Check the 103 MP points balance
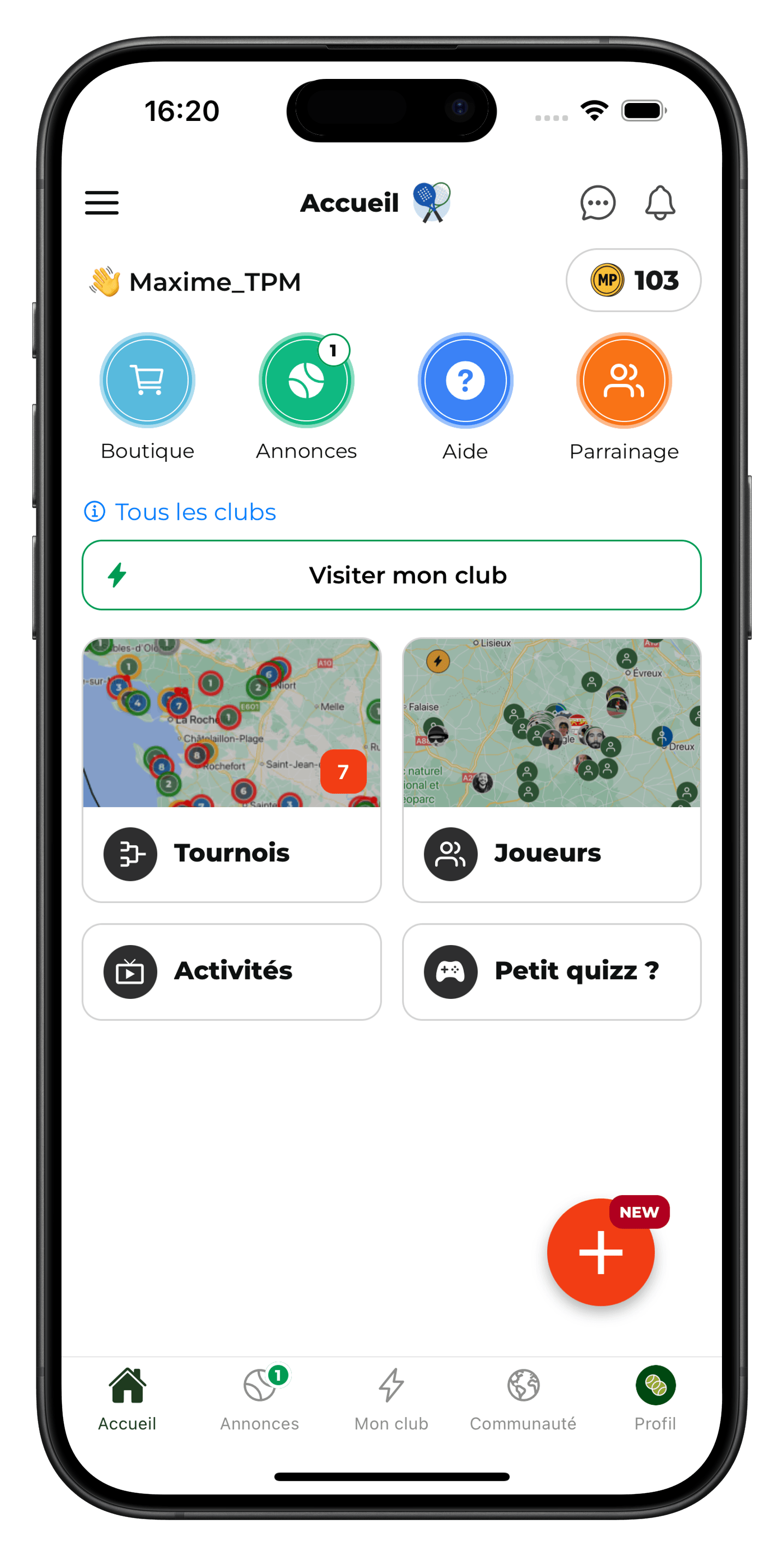 pos(633,280)
